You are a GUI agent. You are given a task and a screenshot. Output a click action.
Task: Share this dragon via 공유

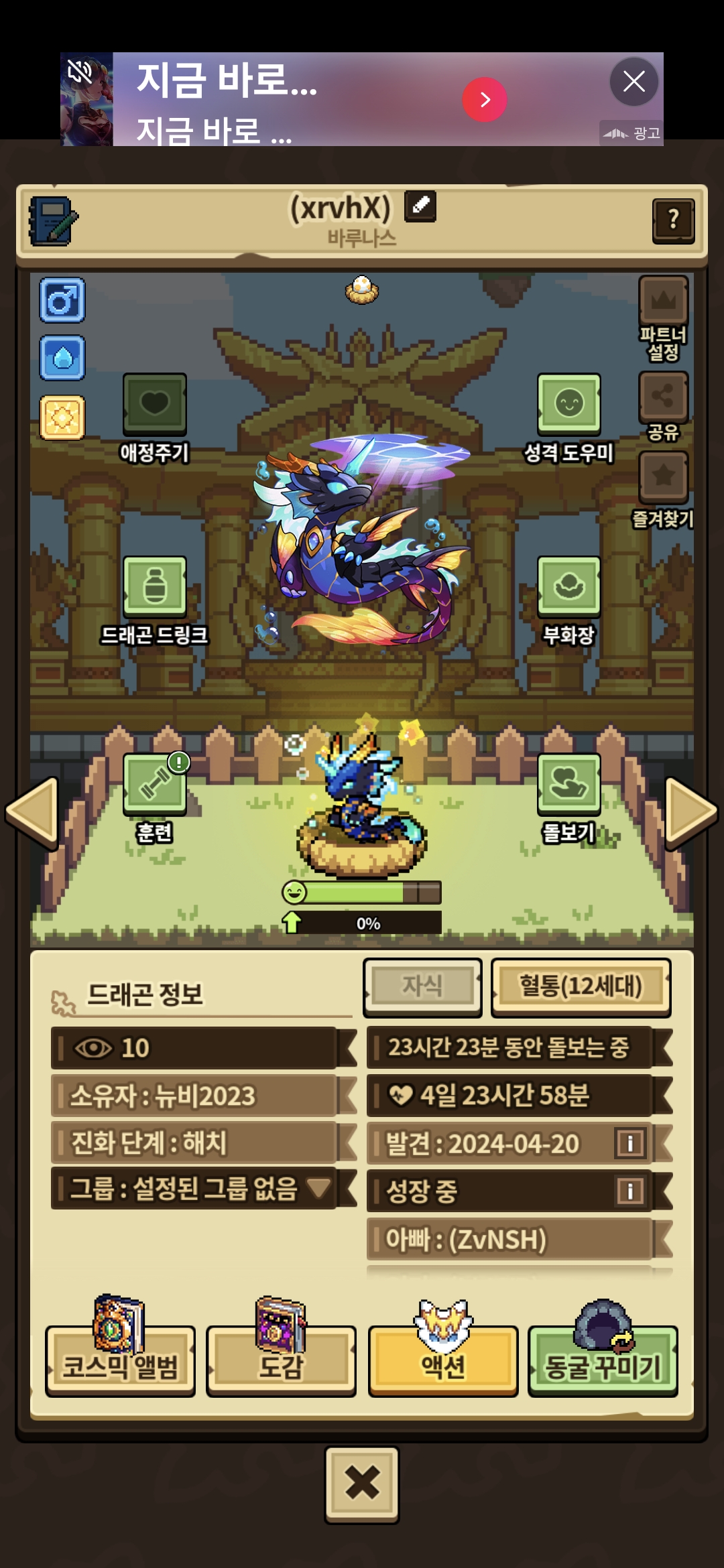click(663, 397)
